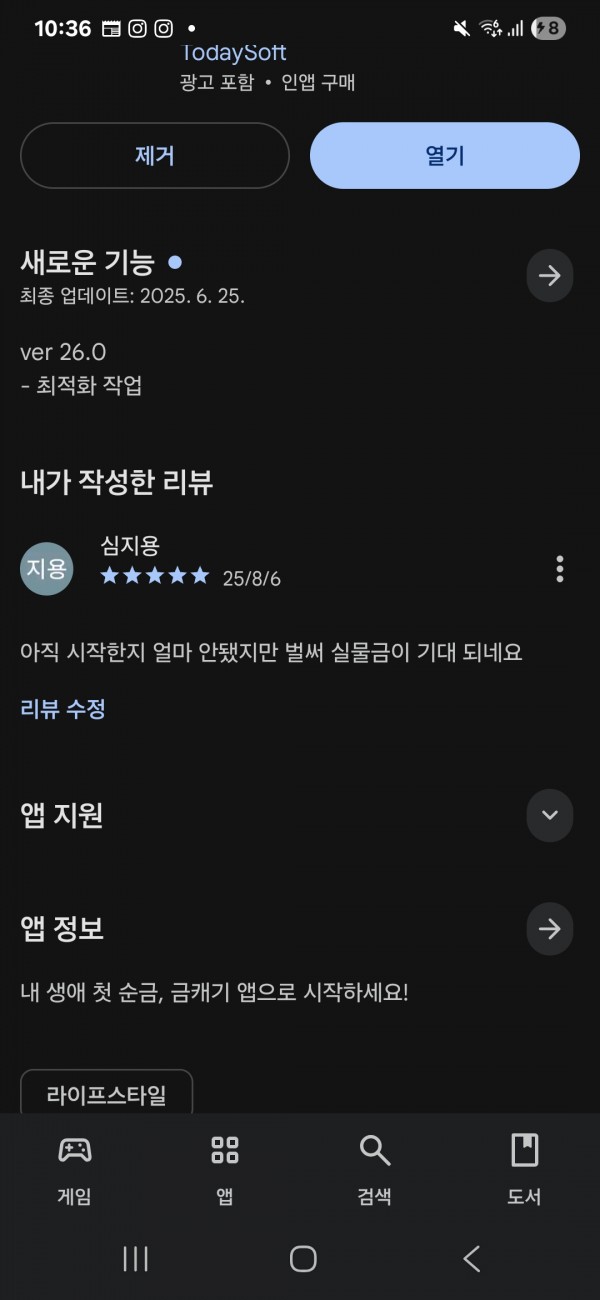Open the 새로운 기능 arrow
Screen dimensions: 600x1300
coord(550,276)
